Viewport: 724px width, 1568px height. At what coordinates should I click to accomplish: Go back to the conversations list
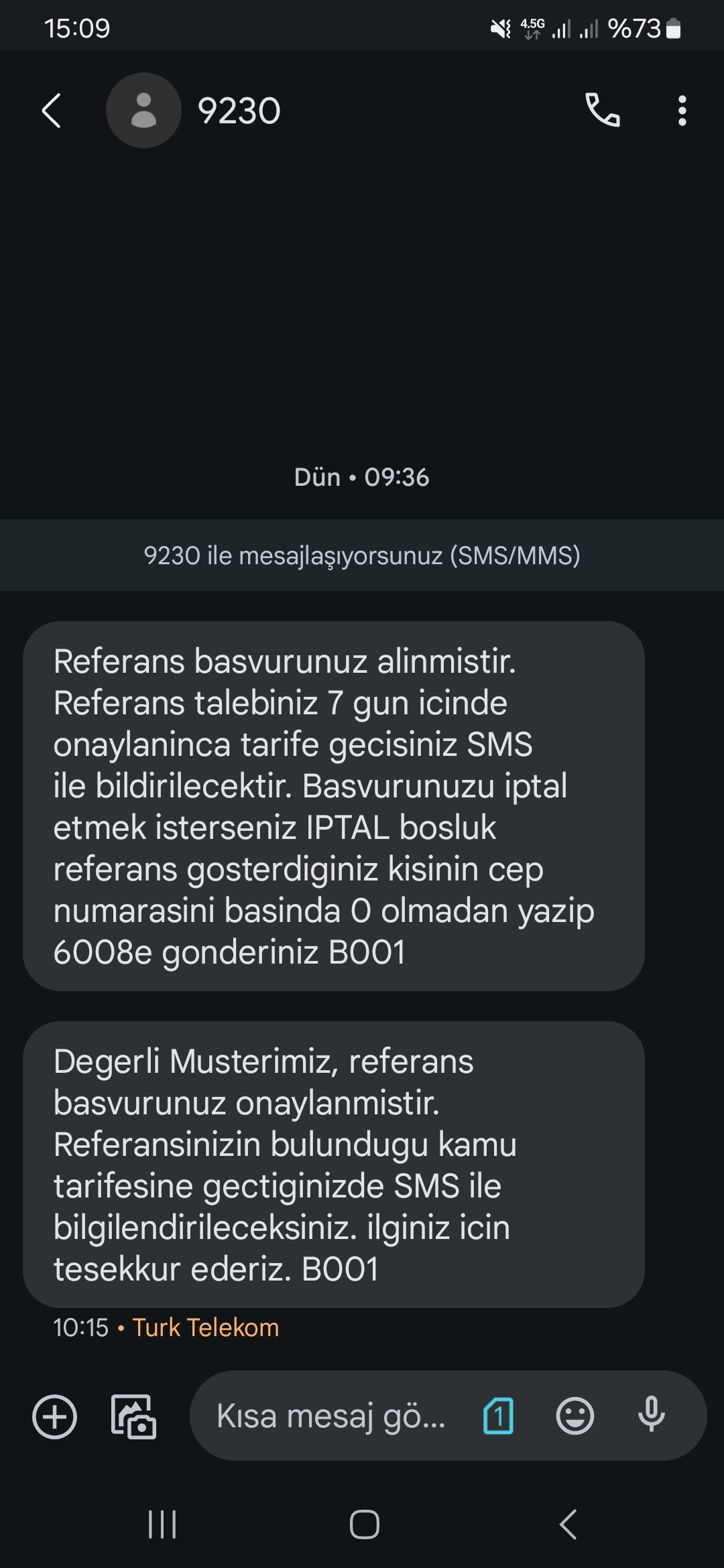pyautogui.click(x=52, y=111)
